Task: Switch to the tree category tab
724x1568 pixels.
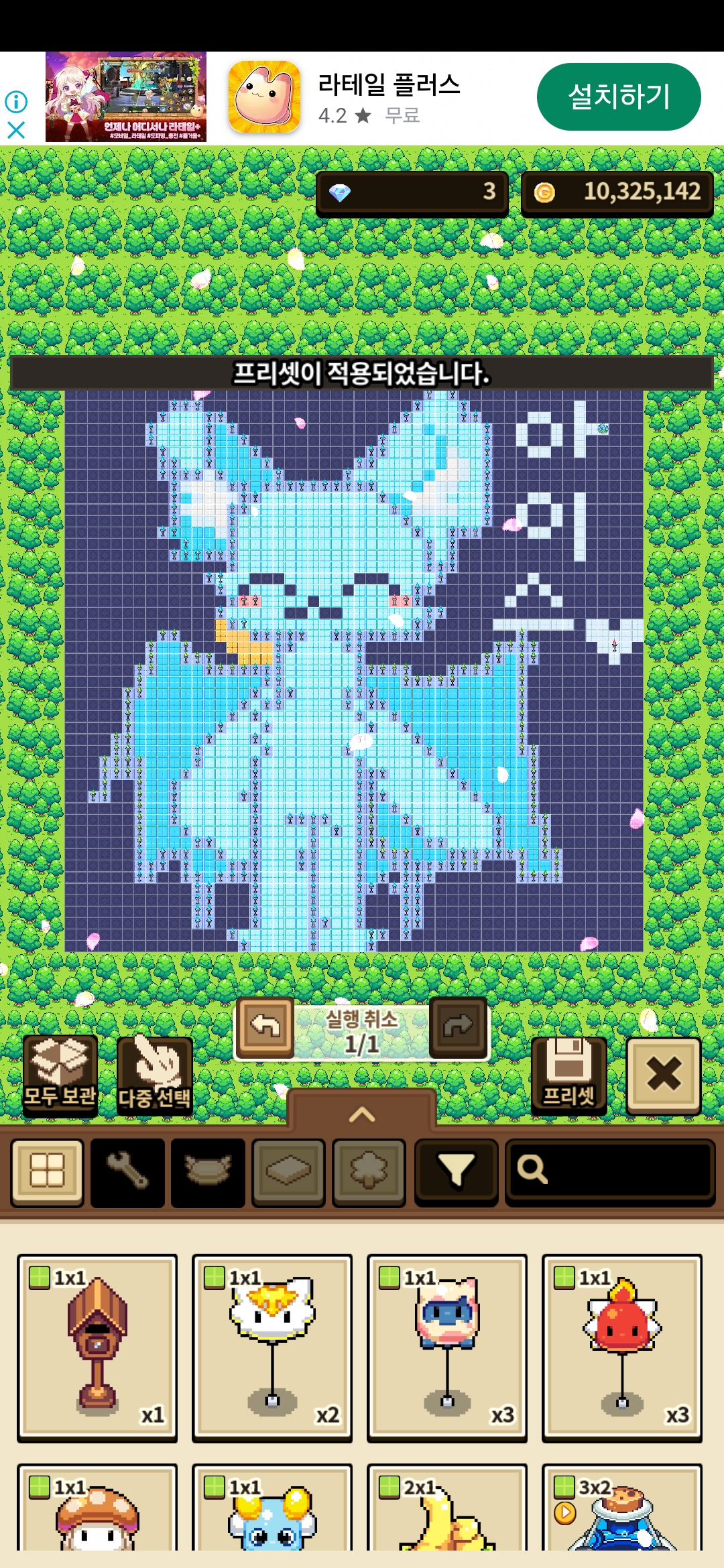Action: click(x=369, y=1171)
